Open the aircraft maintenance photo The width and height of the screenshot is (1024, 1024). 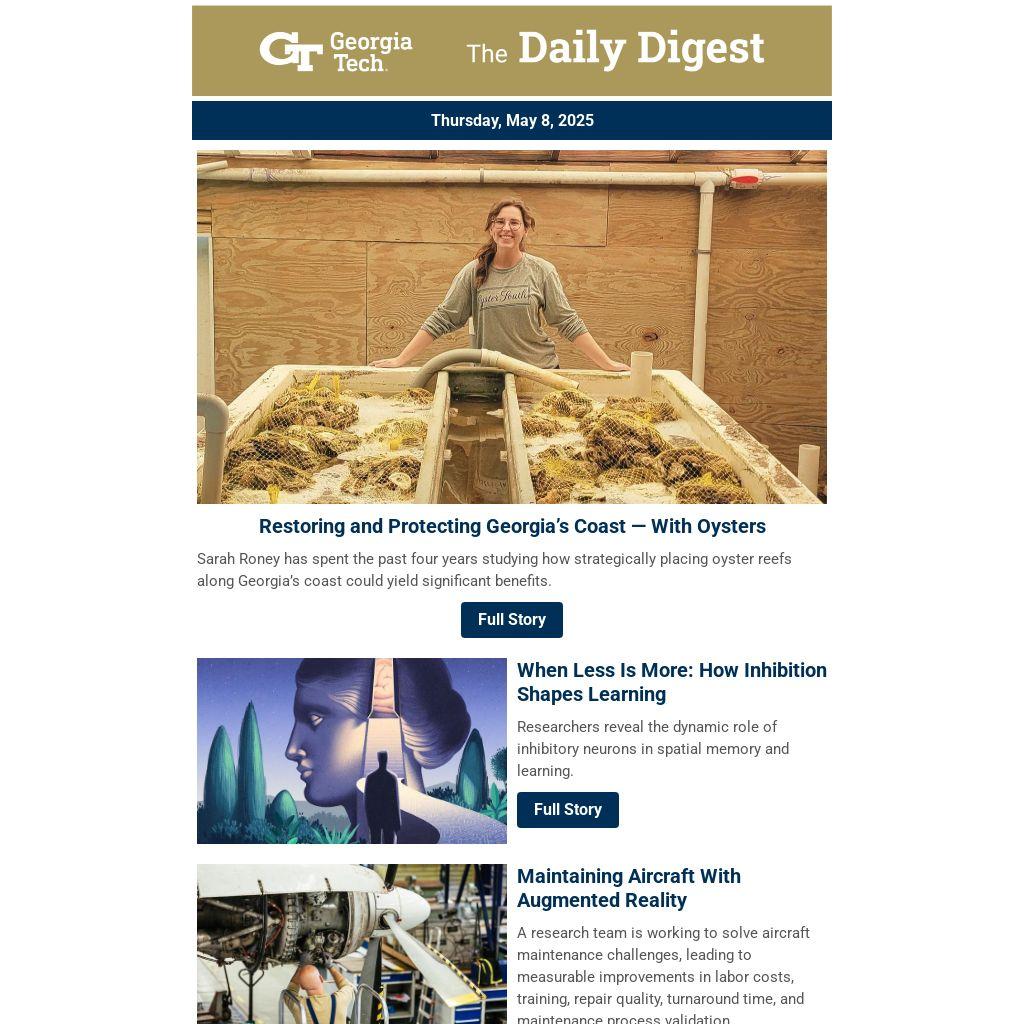coord(351,943)
